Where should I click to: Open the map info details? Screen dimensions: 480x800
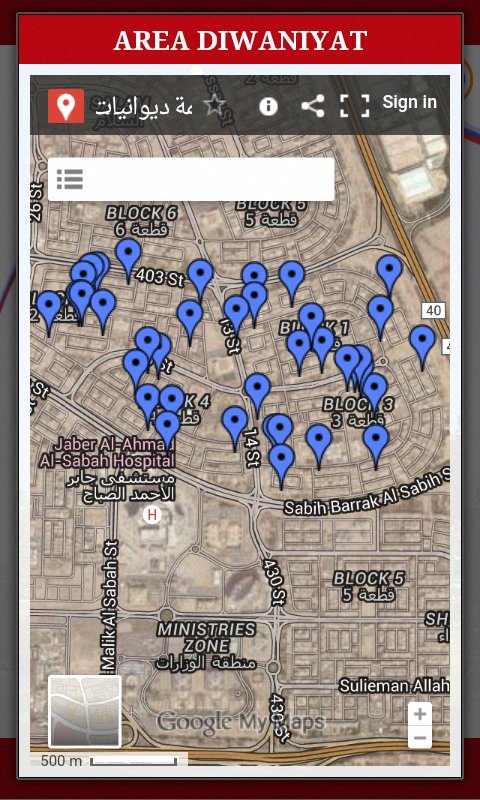click(268, 106)
